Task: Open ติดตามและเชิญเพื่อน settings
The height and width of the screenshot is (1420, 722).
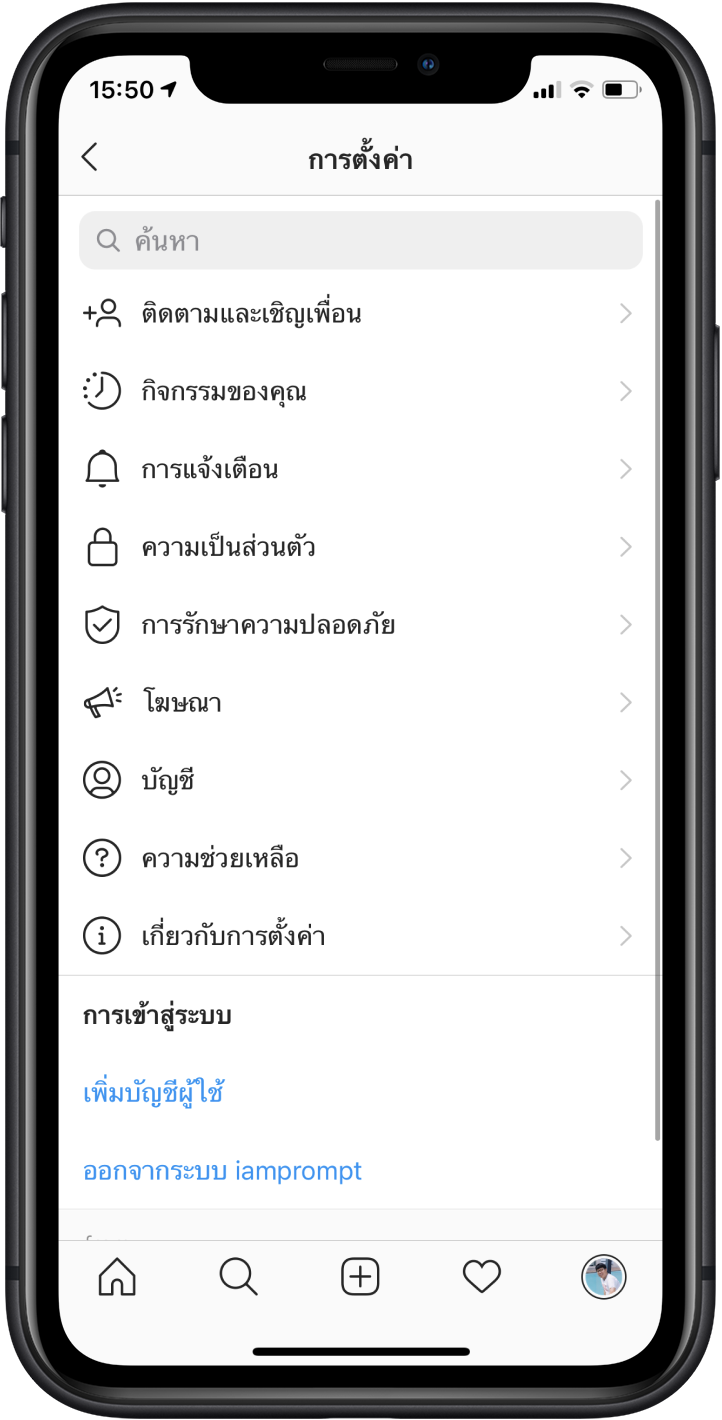Action: pos(358,314)
